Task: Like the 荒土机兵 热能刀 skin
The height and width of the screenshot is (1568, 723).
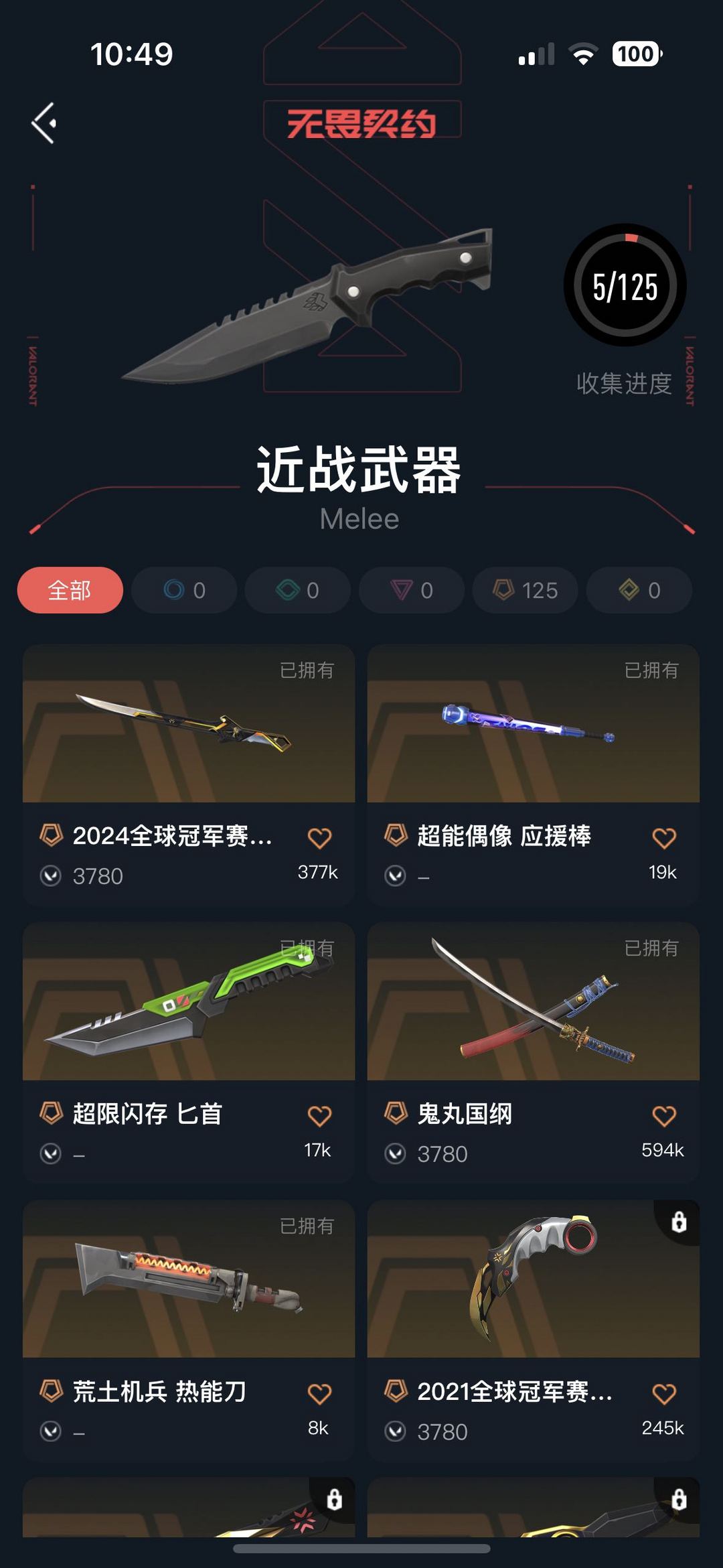Action: pos(319,1394)
